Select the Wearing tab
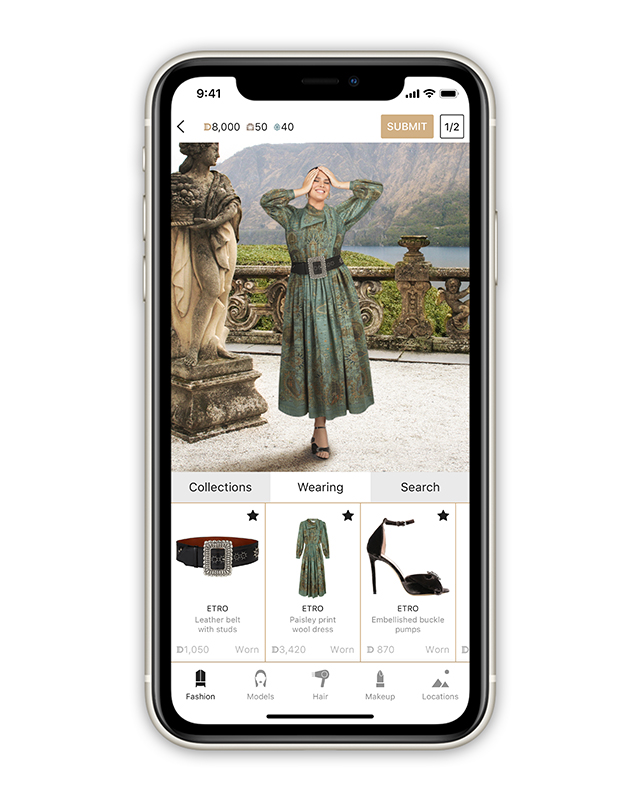This screenshot has height=800, width=640. point(320,487)
